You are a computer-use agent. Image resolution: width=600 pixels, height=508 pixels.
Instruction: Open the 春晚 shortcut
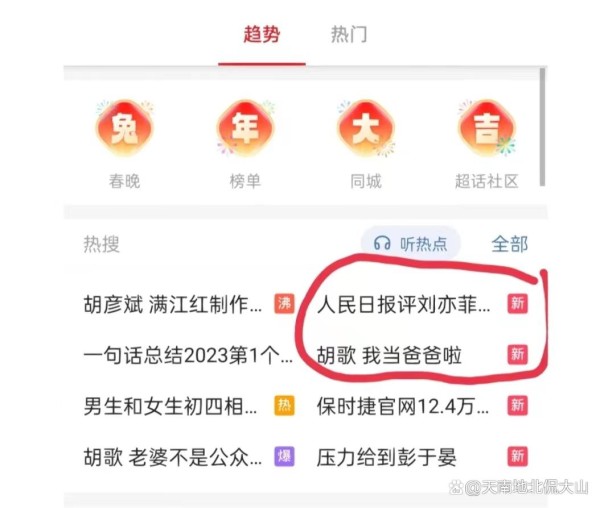(x=125, y=142)
